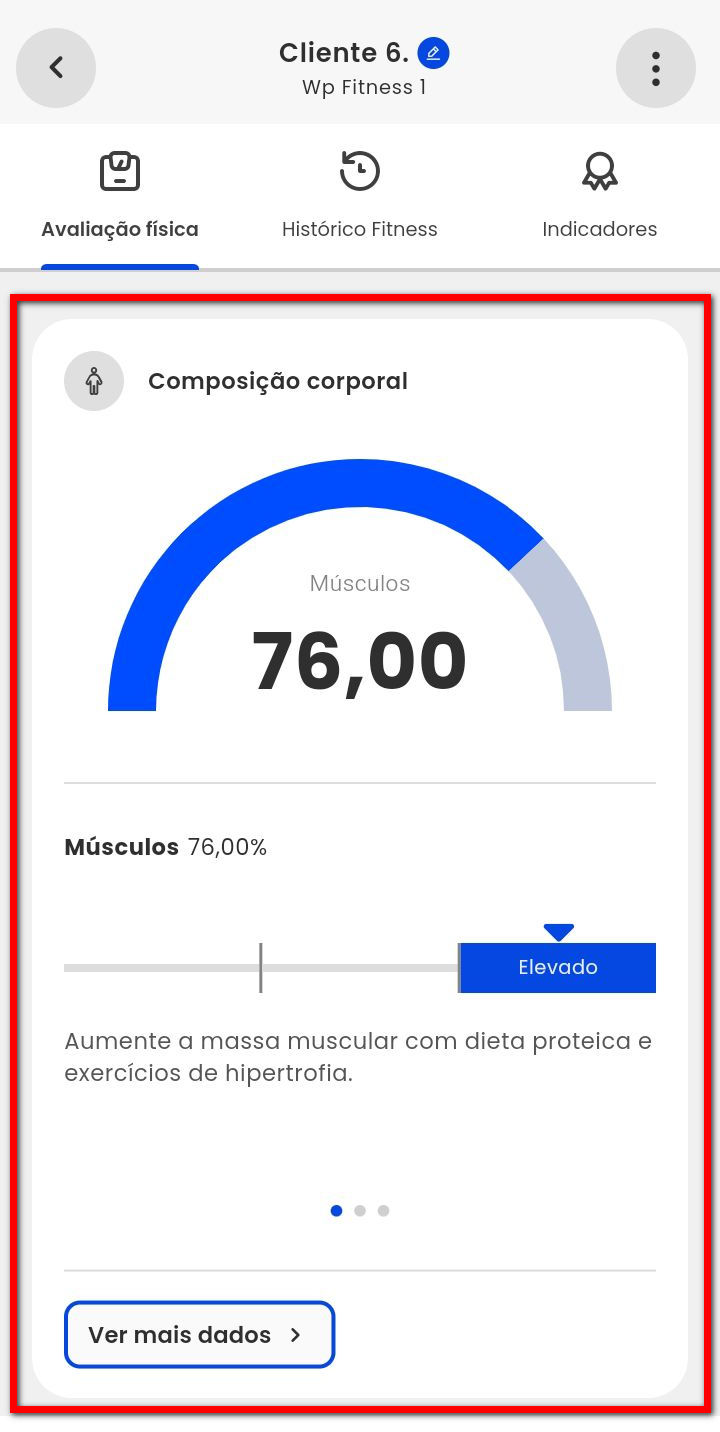
Task: Open the three-dot overflow menu
Action: click(655, 68)
